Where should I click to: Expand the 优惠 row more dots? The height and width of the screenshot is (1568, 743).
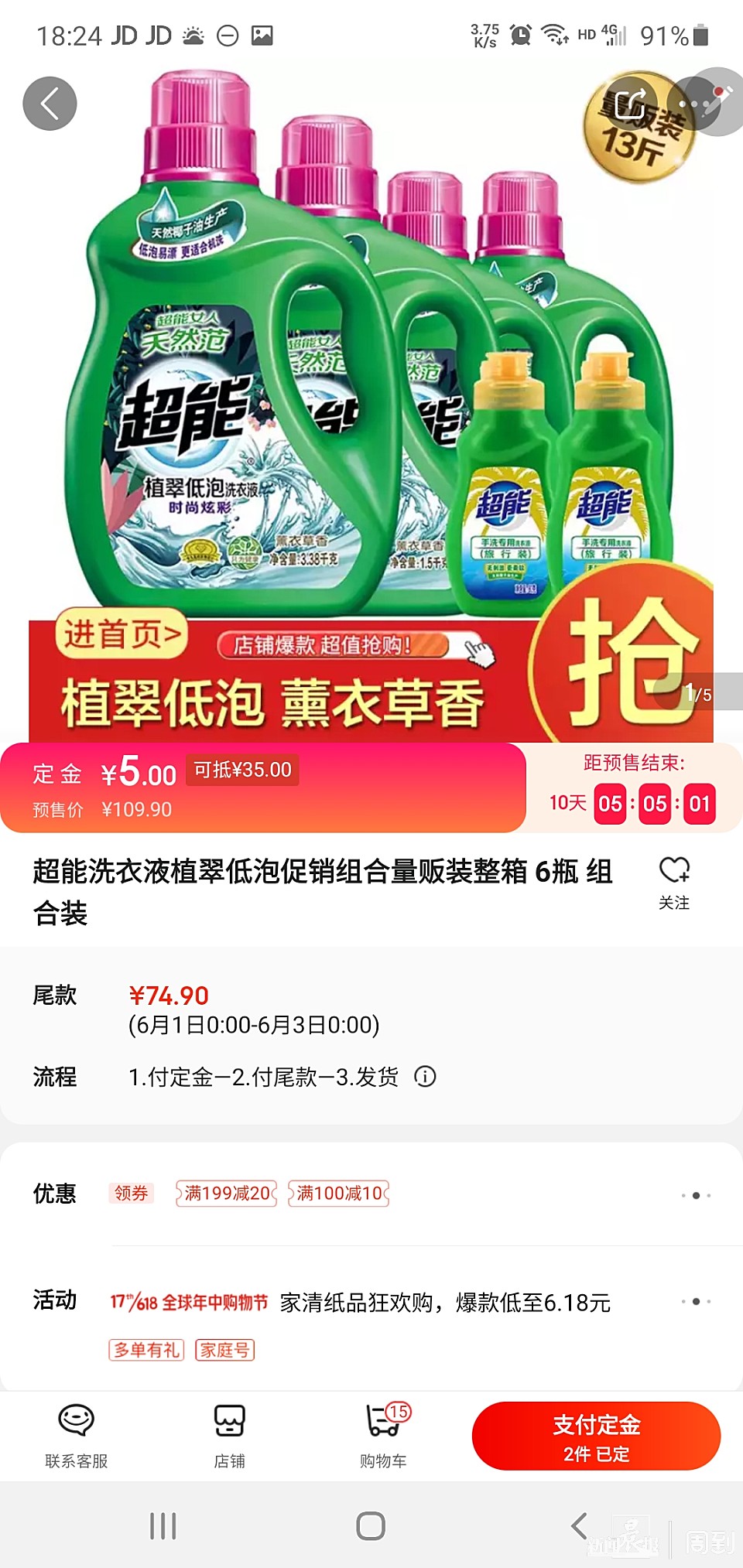(x=696, y=1195)
